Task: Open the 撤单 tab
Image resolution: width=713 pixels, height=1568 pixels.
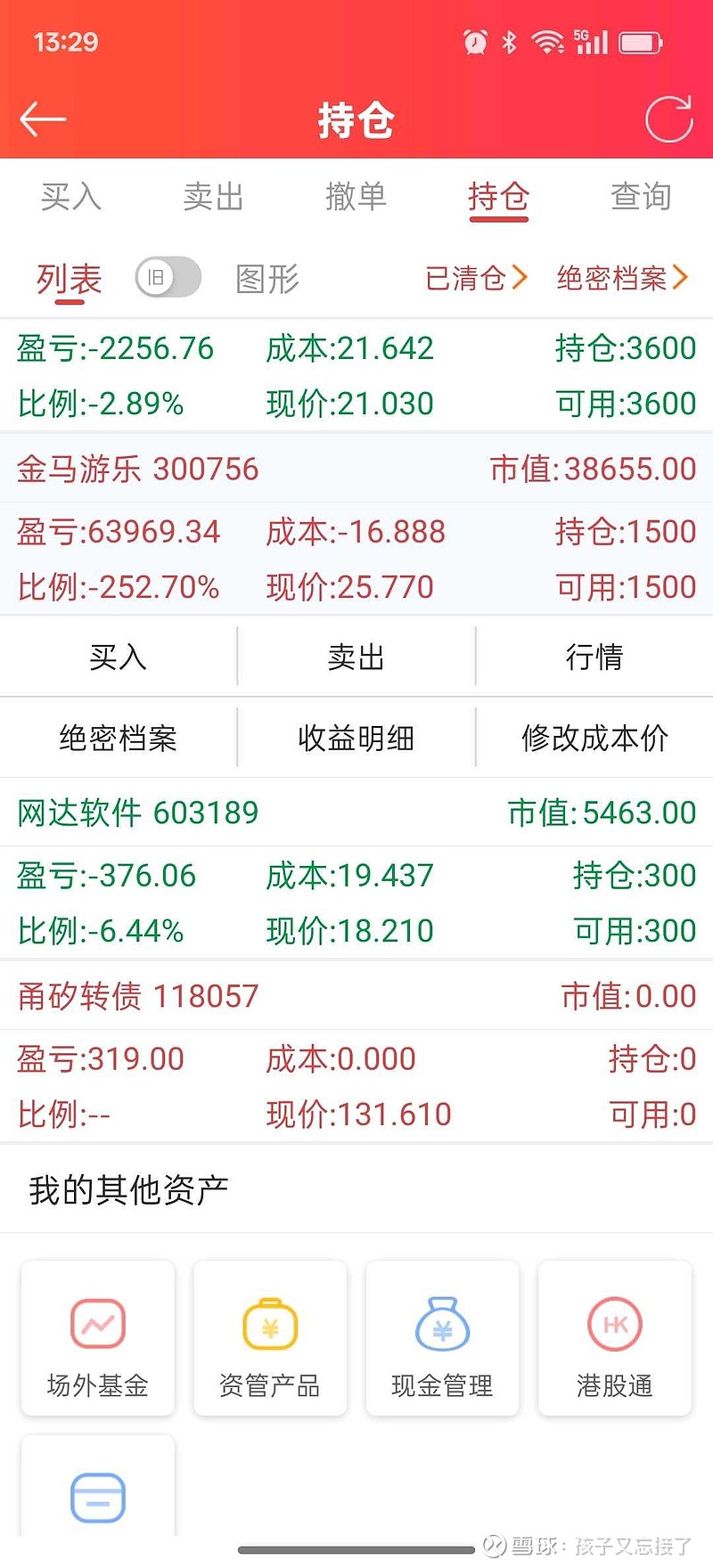Action: (x=356, y=196)
